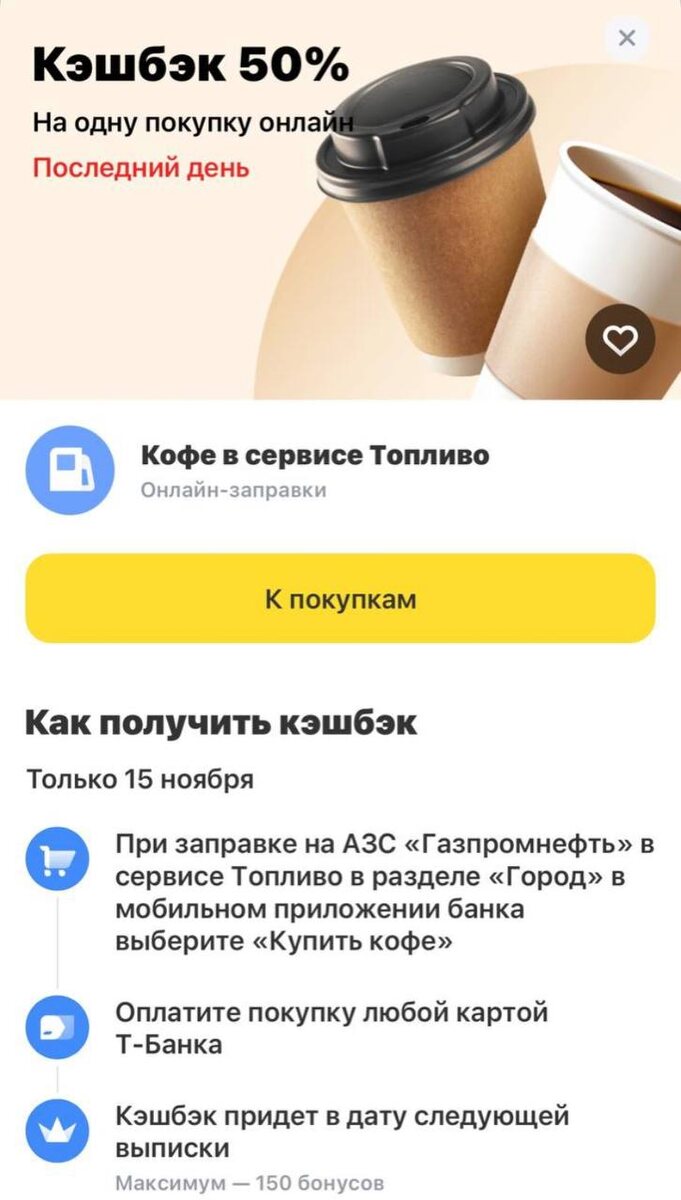The width and height of the screenshot is (681, 1200).
Task: Close the cashback offer screen
Action: click(x=627, y=39)
